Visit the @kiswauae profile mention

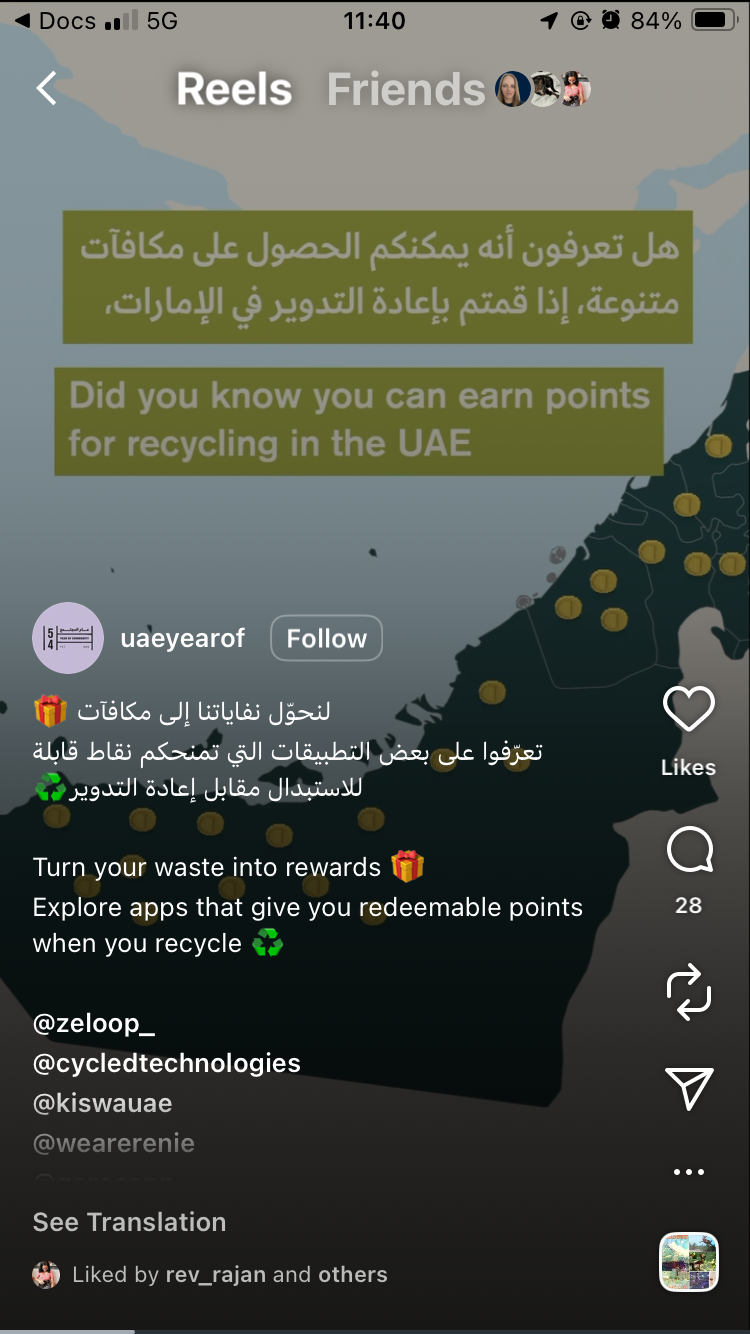click(x=103, y=1103)
